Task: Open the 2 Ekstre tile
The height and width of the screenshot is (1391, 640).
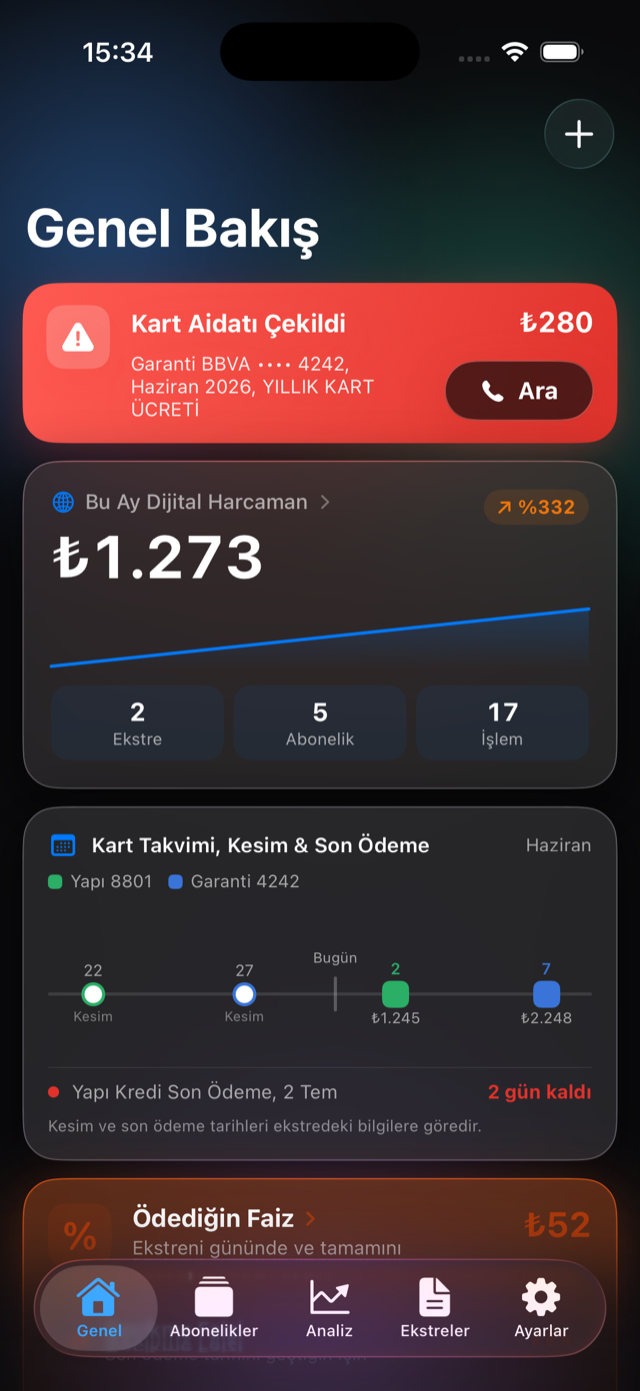Action: coord(137,724)
